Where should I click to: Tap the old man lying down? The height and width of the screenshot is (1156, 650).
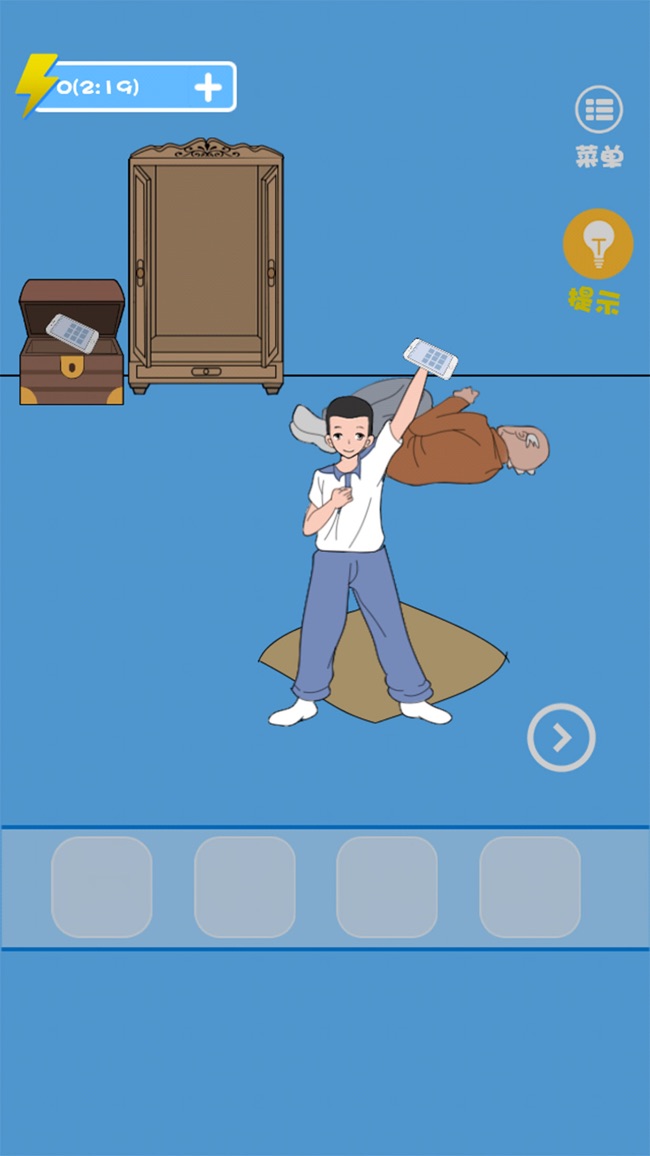[468, 440]
